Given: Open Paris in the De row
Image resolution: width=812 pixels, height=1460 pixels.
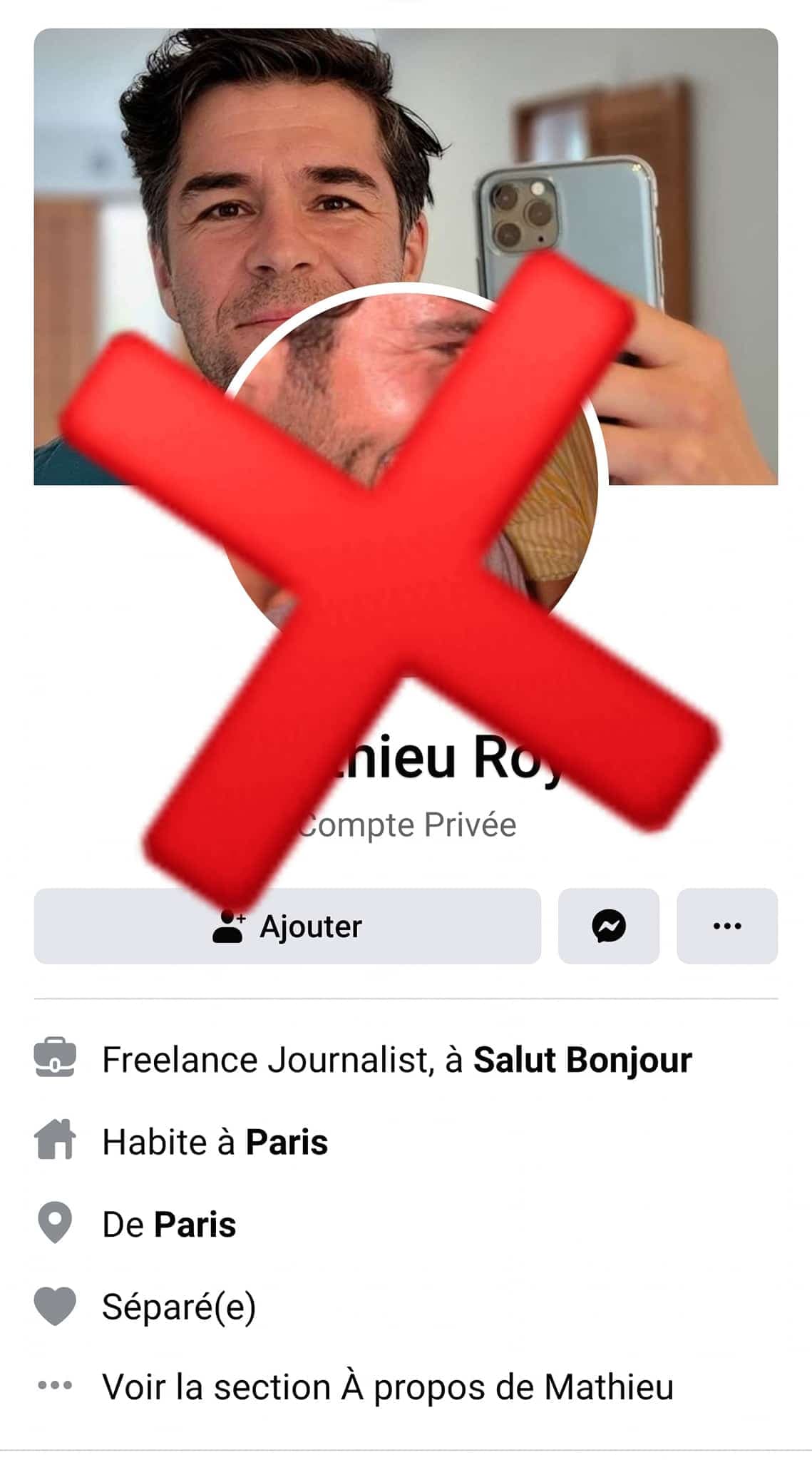Looking at the screenshot, I should (x=195, y=1225).
